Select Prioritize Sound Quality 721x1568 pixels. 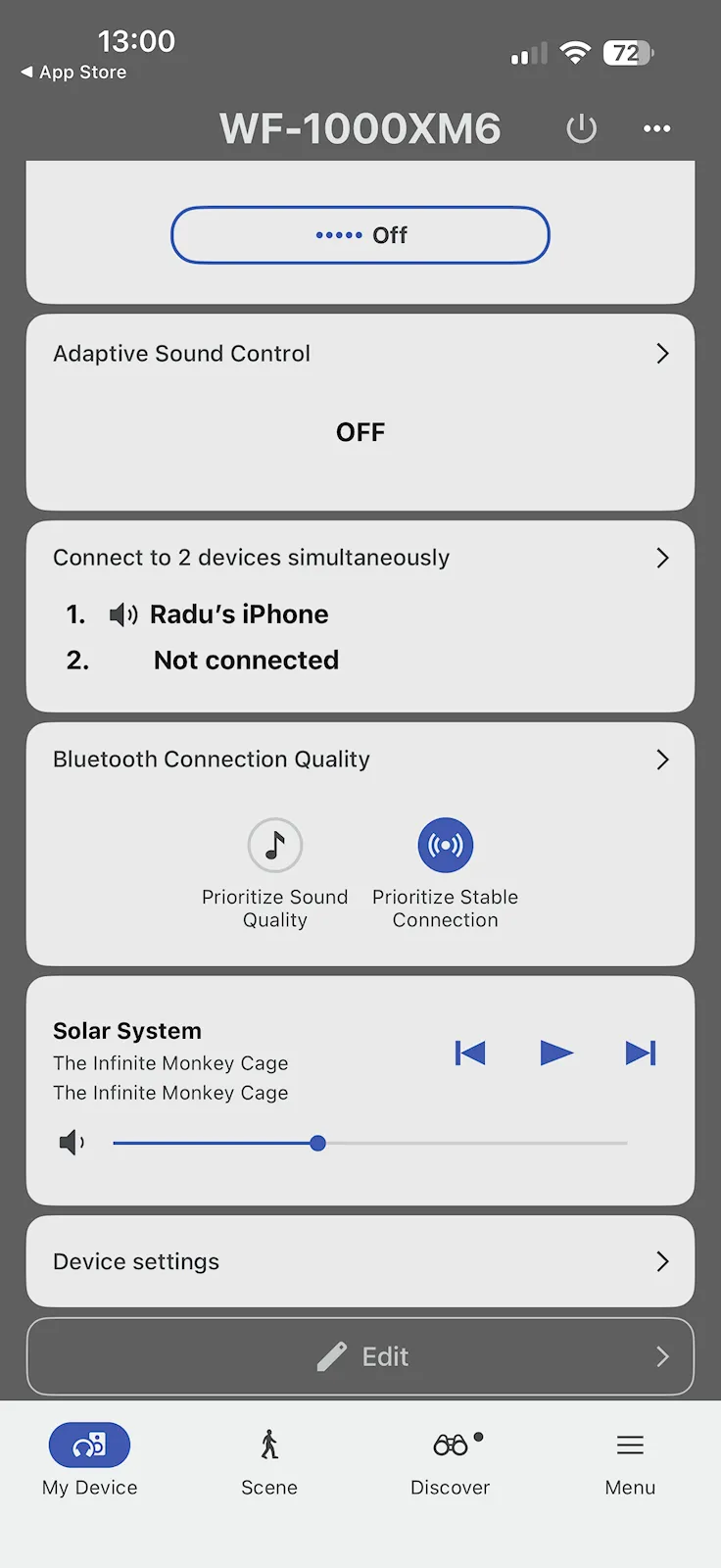point(275,846)
